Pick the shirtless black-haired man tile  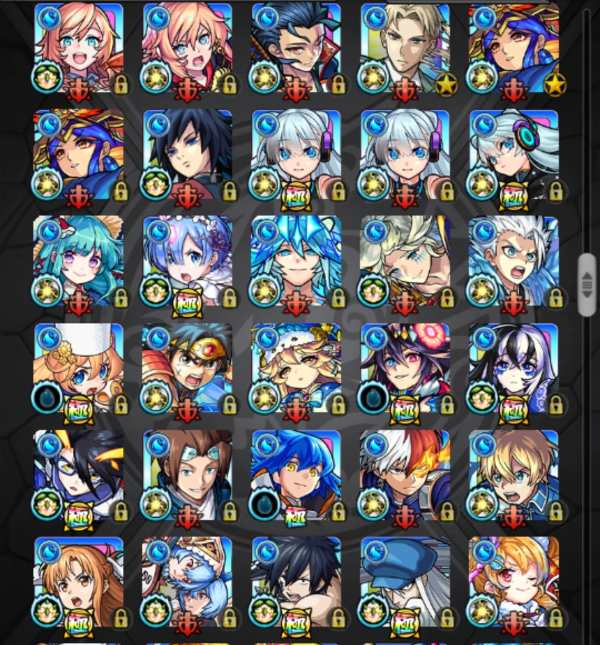pos(296,584)
